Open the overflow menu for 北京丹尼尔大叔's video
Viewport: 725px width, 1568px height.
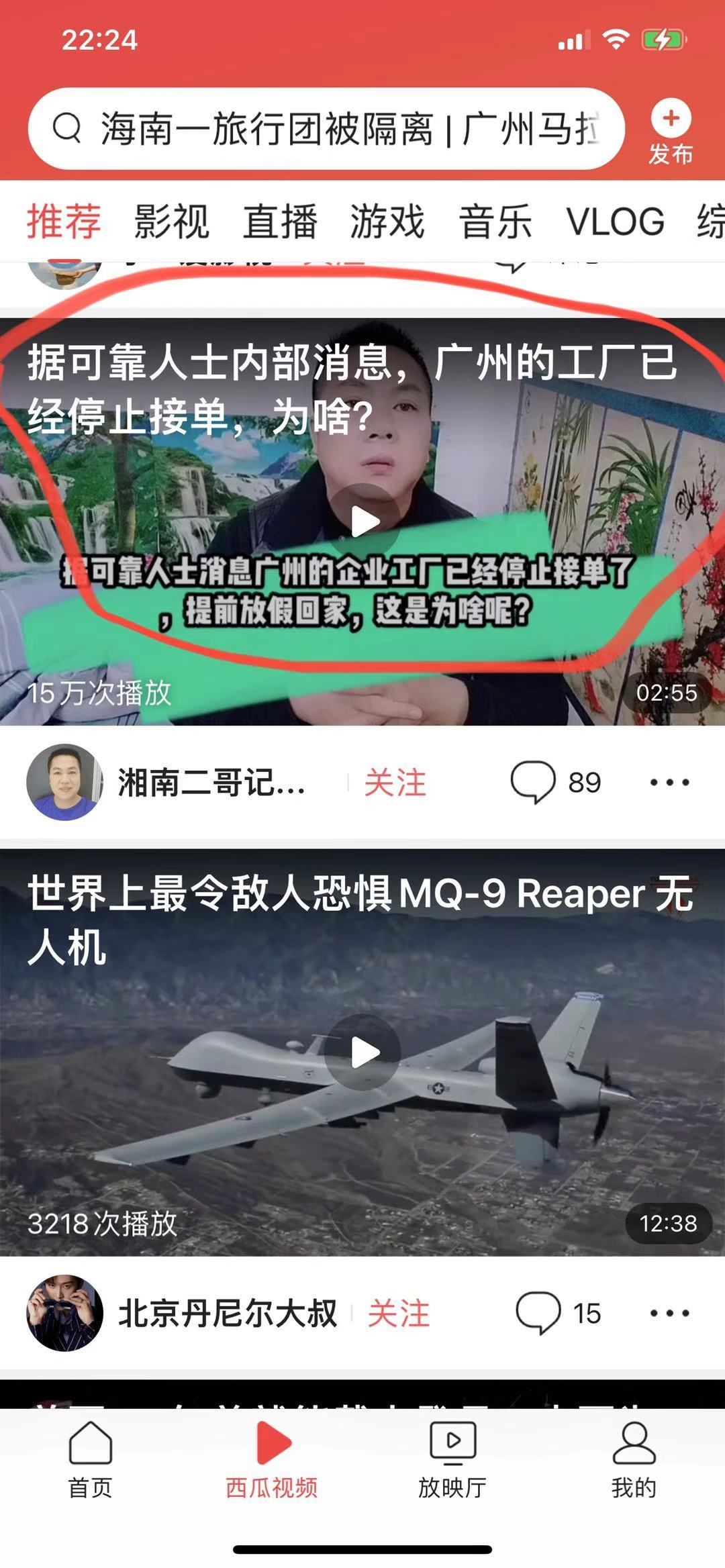click(669, 1313)
